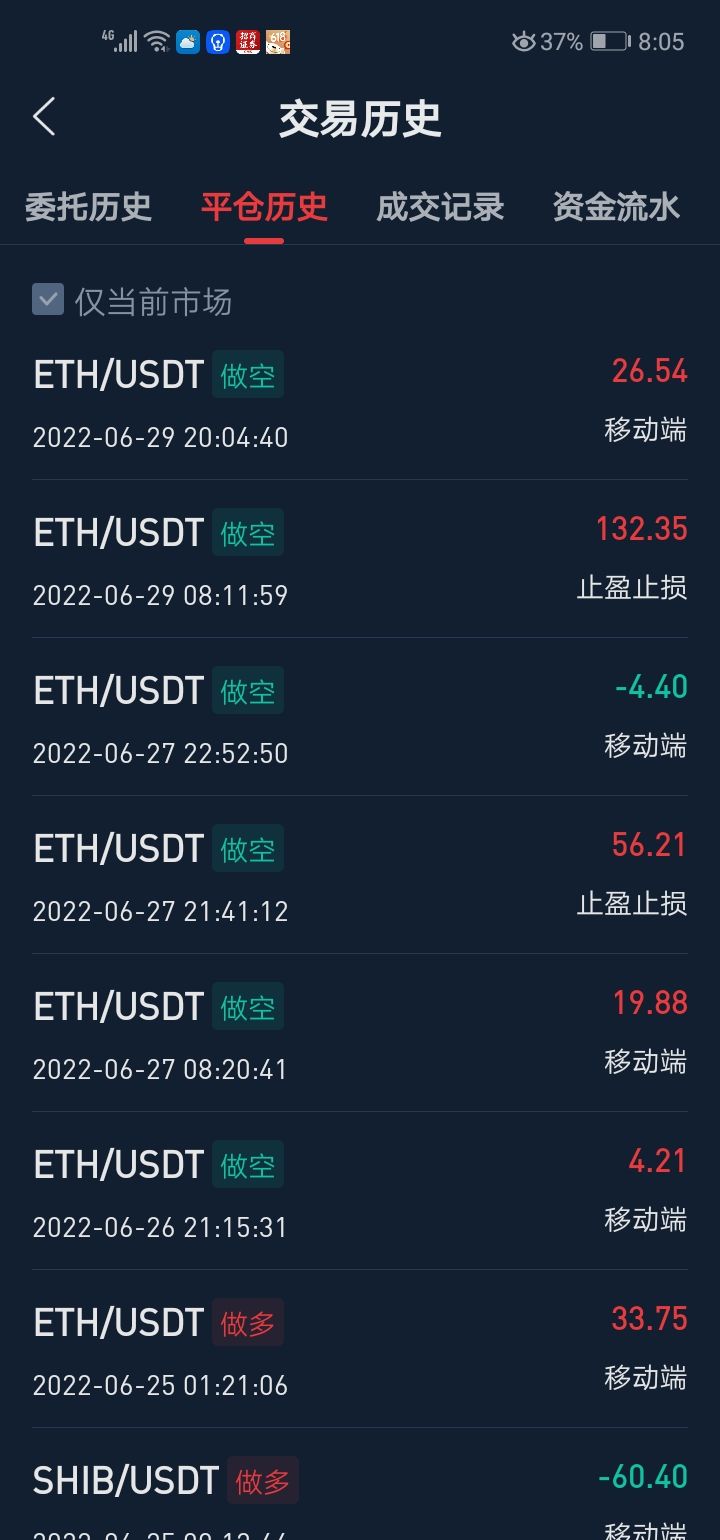Select the 平仓历史 tab
Viewport: 720px width, 1540px height.
[x=264, y=207]
